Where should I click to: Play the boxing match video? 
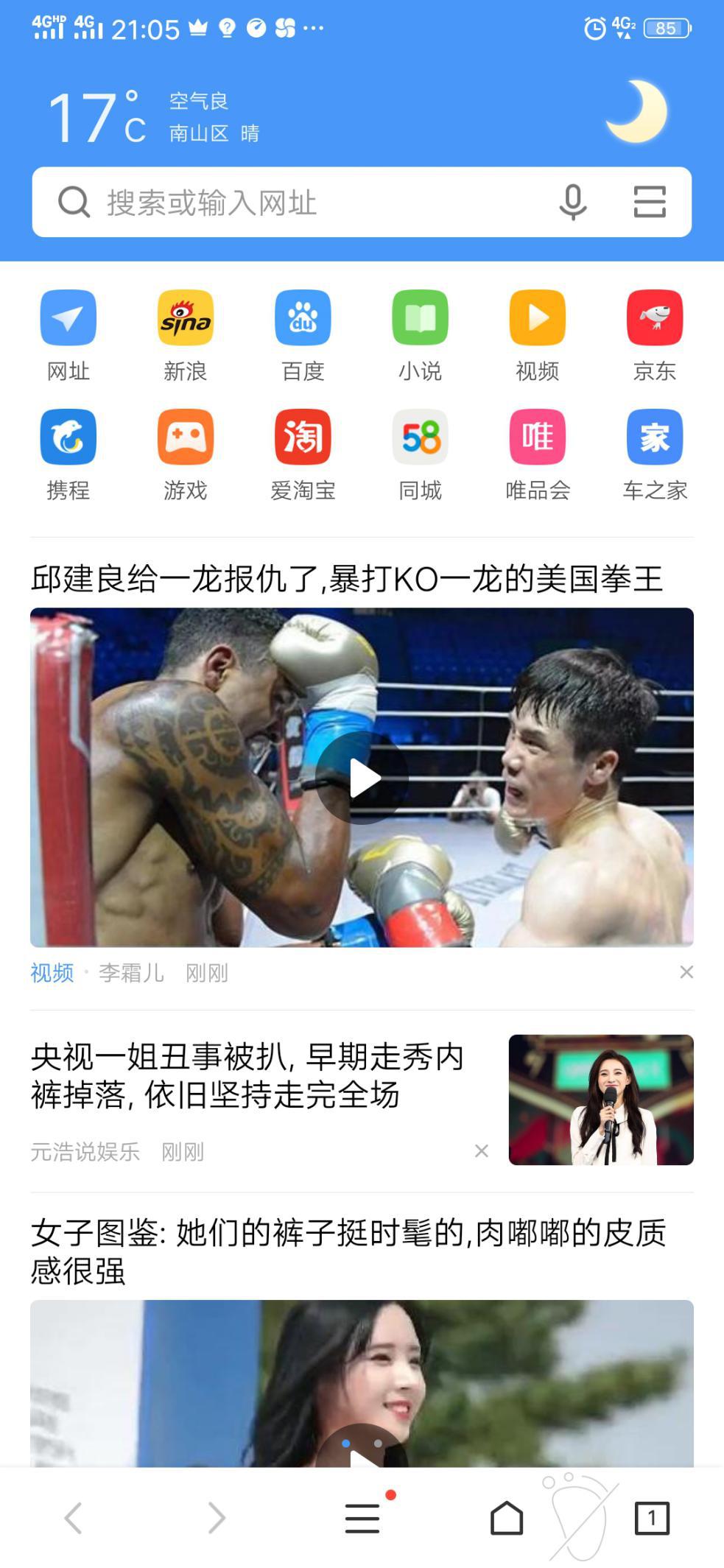[362, 776]
